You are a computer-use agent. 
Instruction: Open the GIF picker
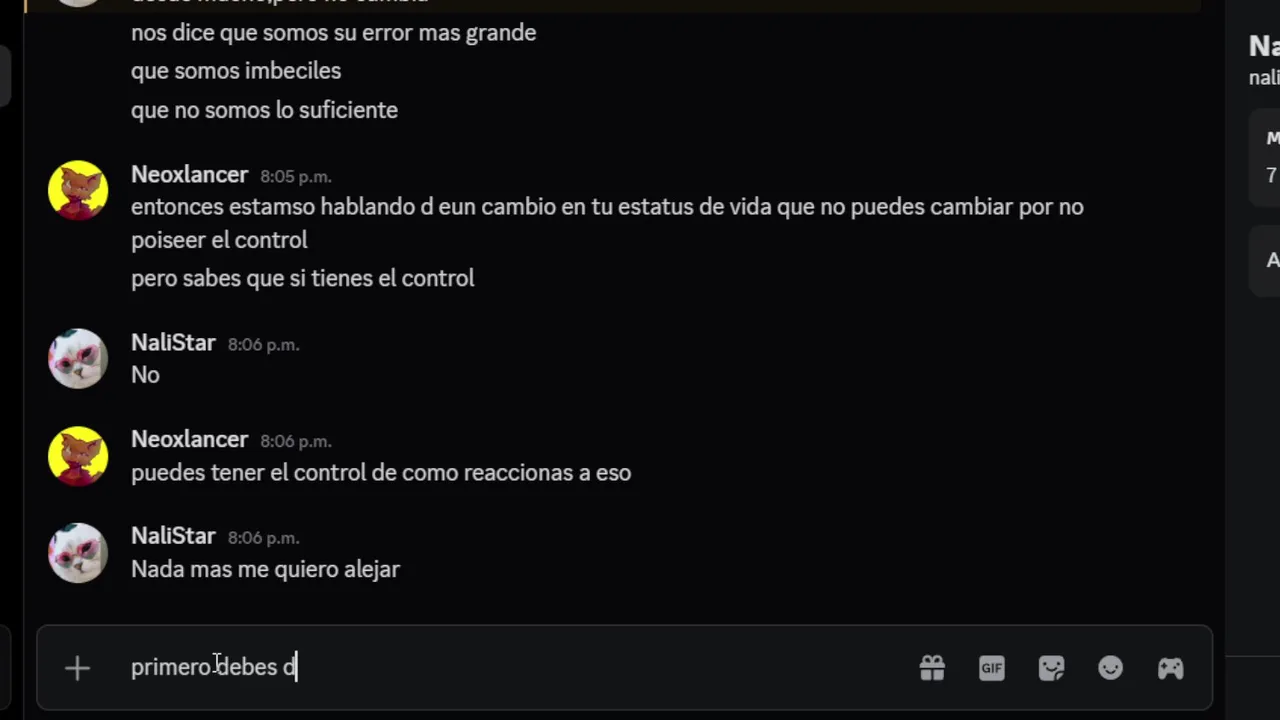pos(991,668)
